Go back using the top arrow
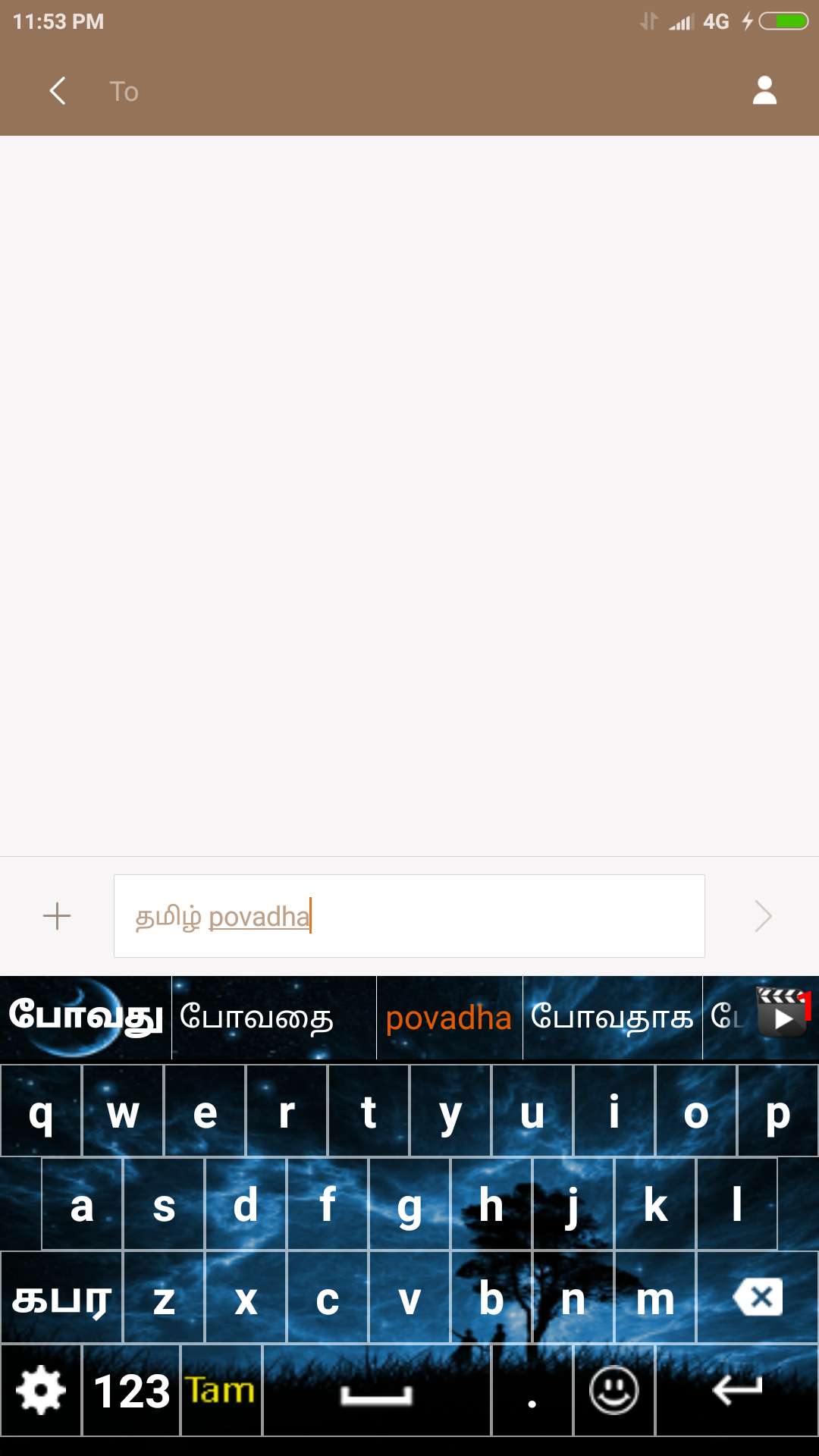Image resolution: width=819 pixels, height=1456 pixels. (x=58, y=91)
